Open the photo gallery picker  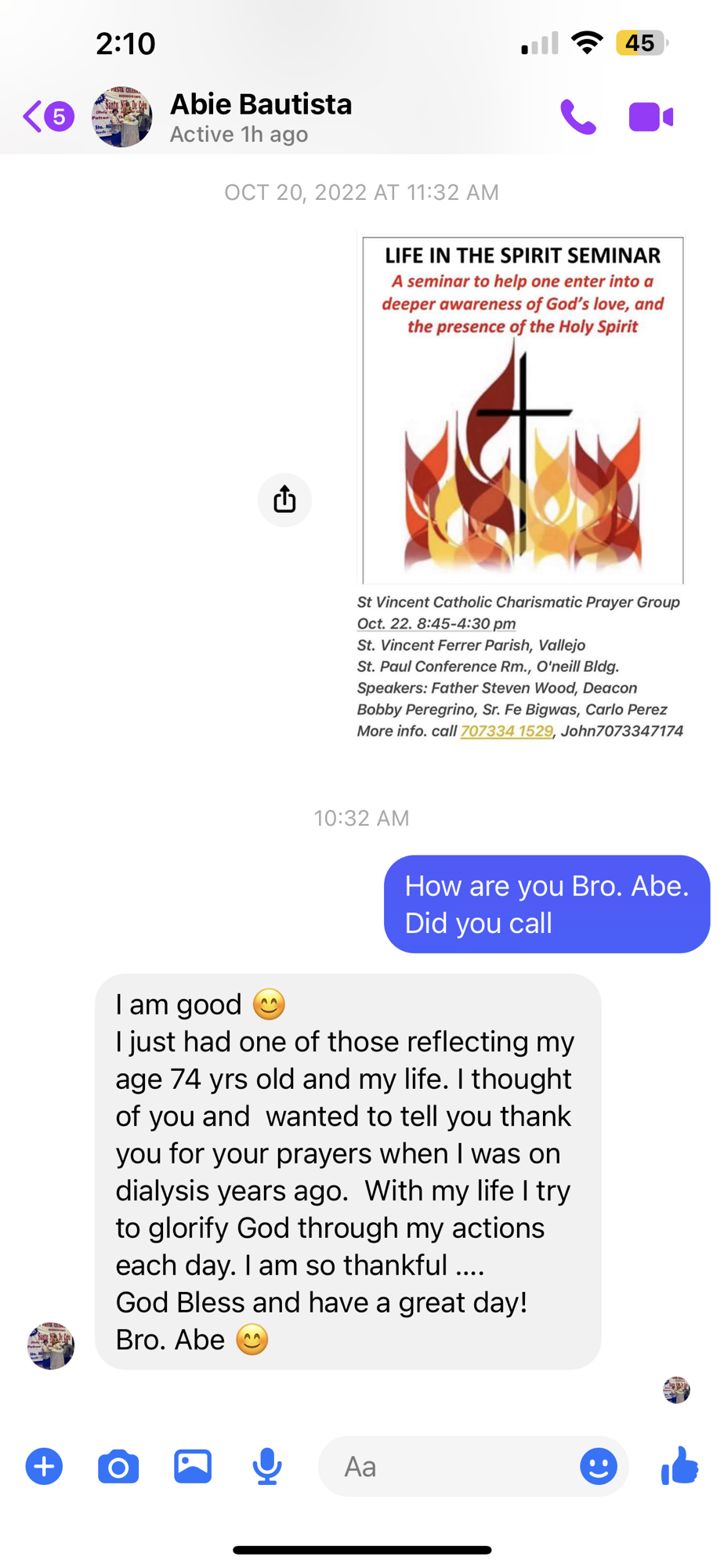[193, 1466]
